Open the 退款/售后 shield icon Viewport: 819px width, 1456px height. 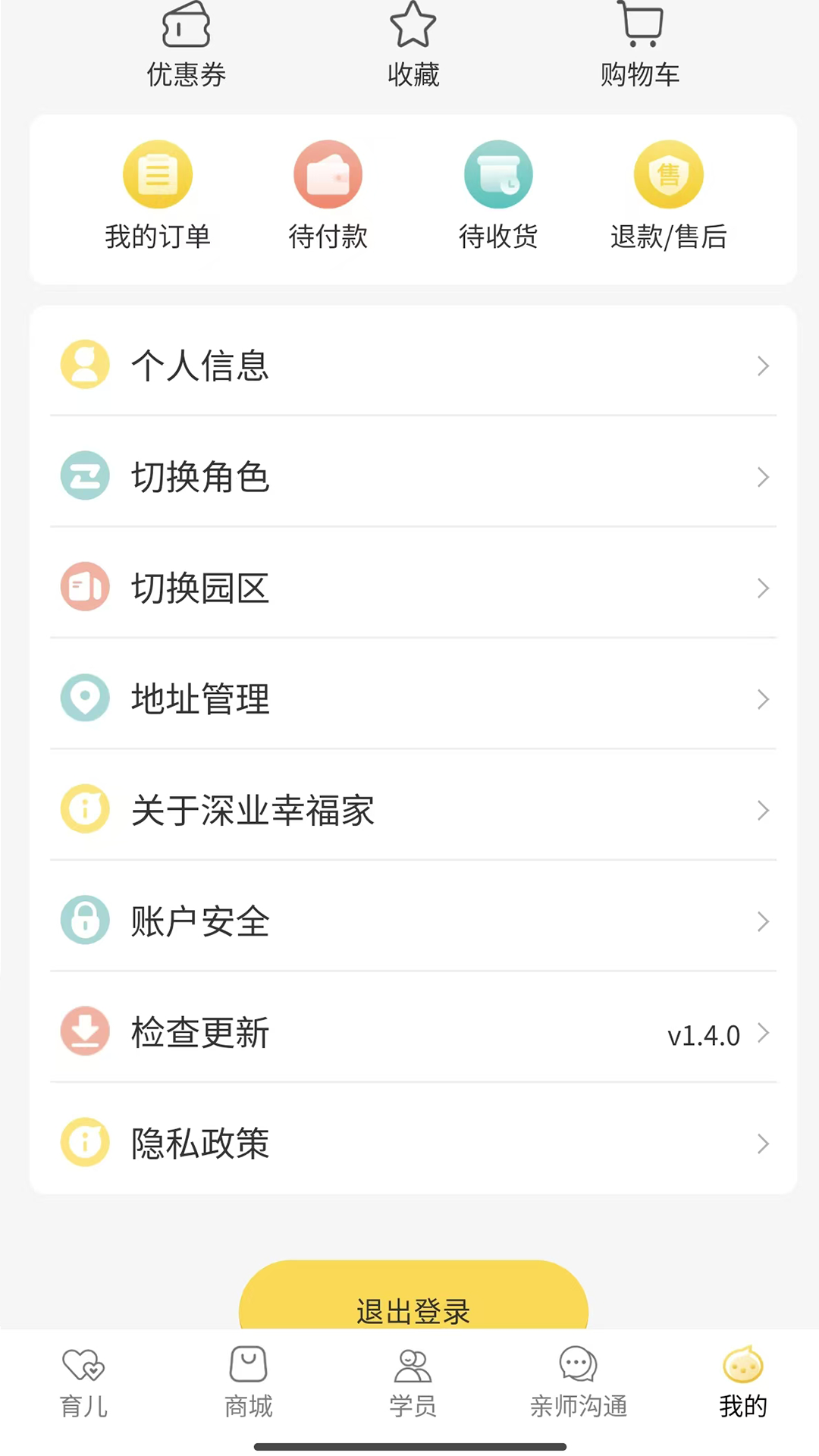click(669, 173)
